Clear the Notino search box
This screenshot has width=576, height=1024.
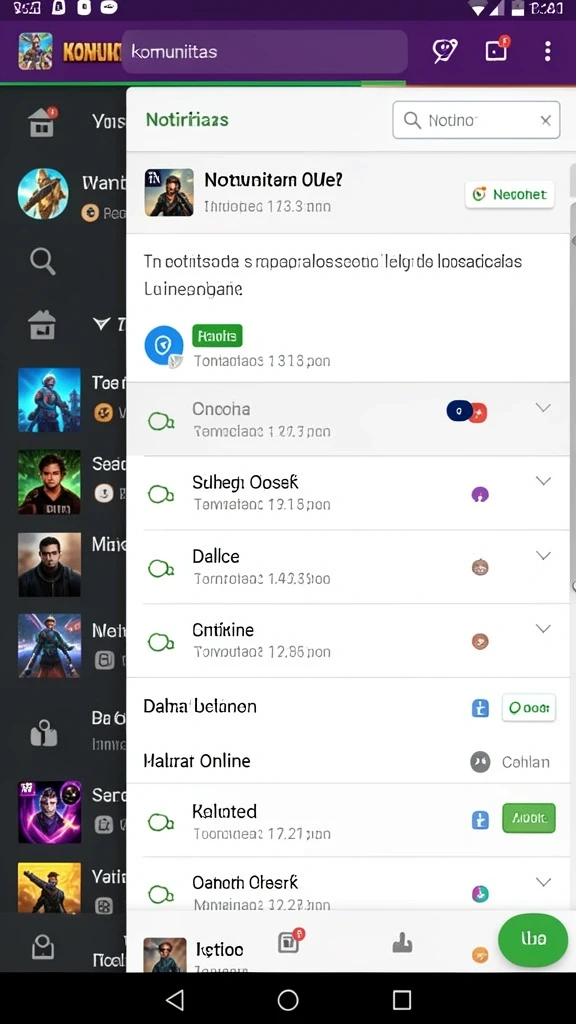click(545, 120)
